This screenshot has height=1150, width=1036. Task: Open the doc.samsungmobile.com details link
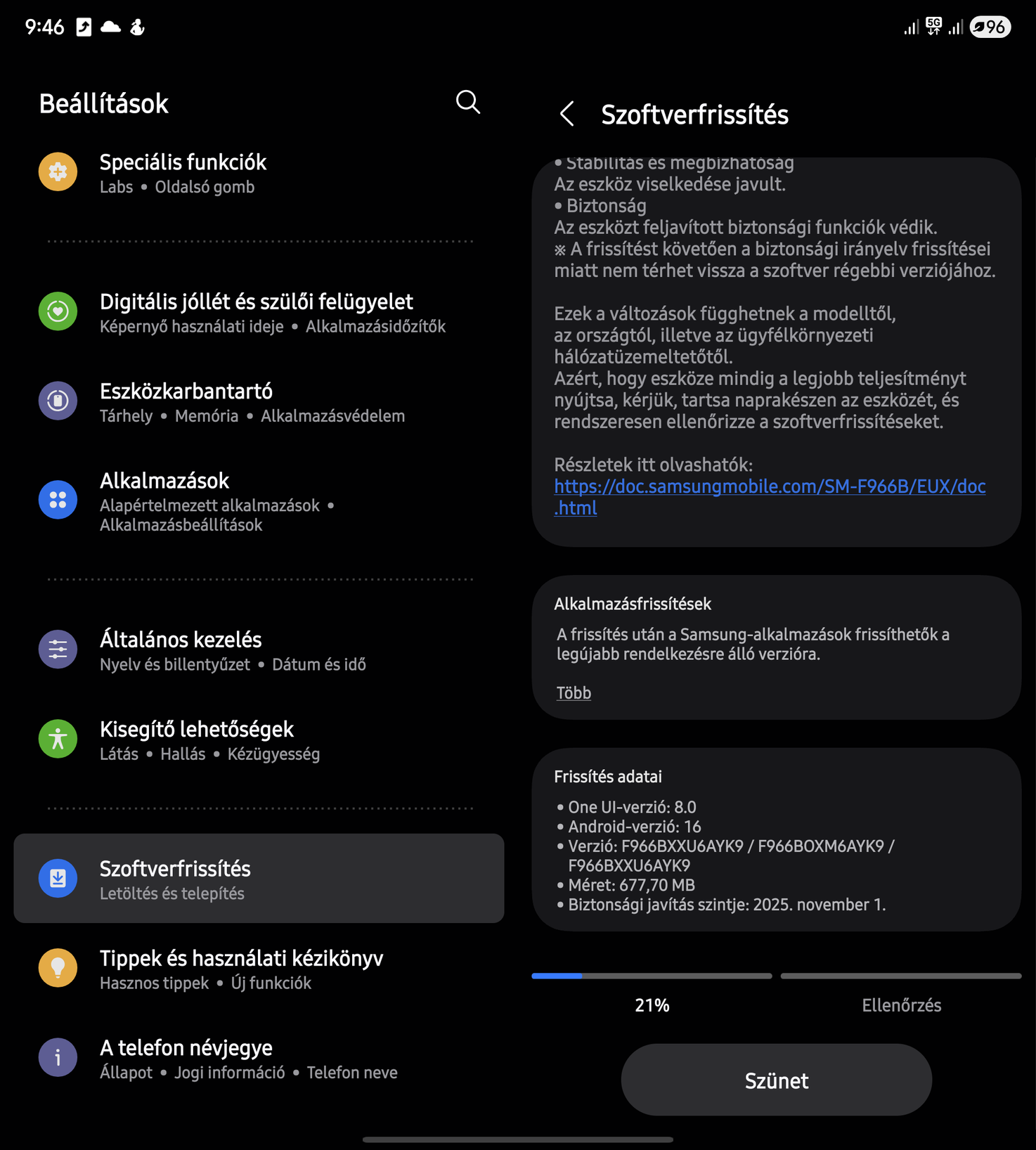[x=769, y=487]
